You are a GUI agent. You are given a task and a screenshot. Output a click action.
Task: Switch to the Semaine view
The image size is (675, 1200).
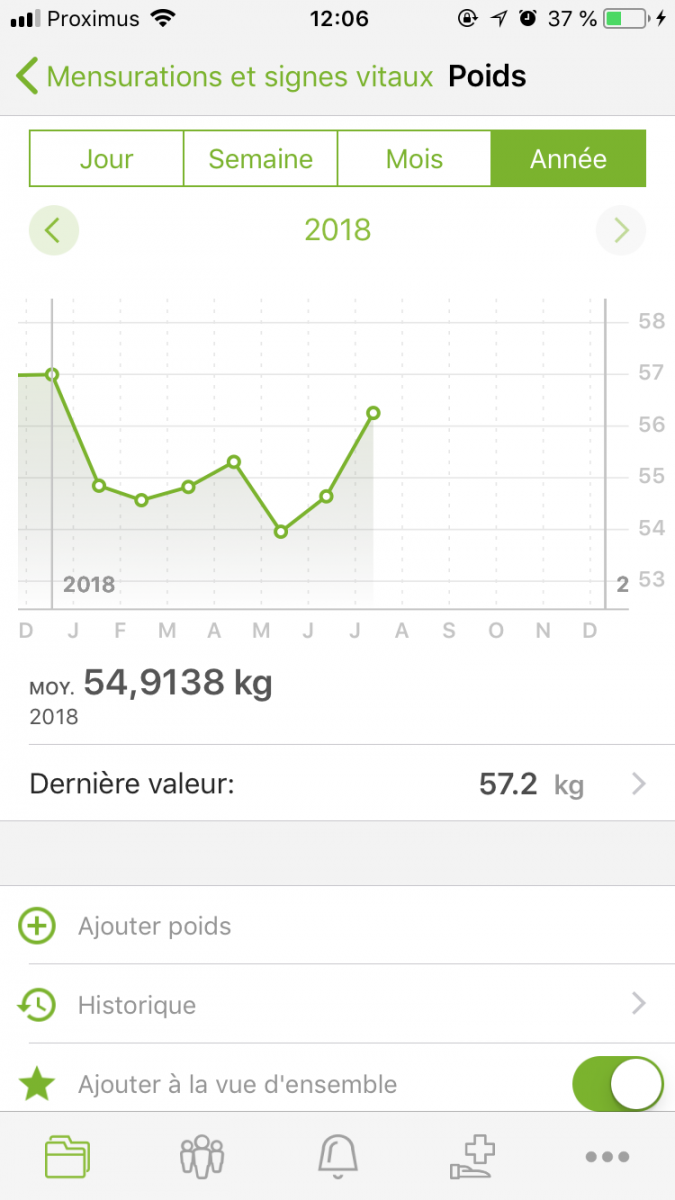click(260, 159)
